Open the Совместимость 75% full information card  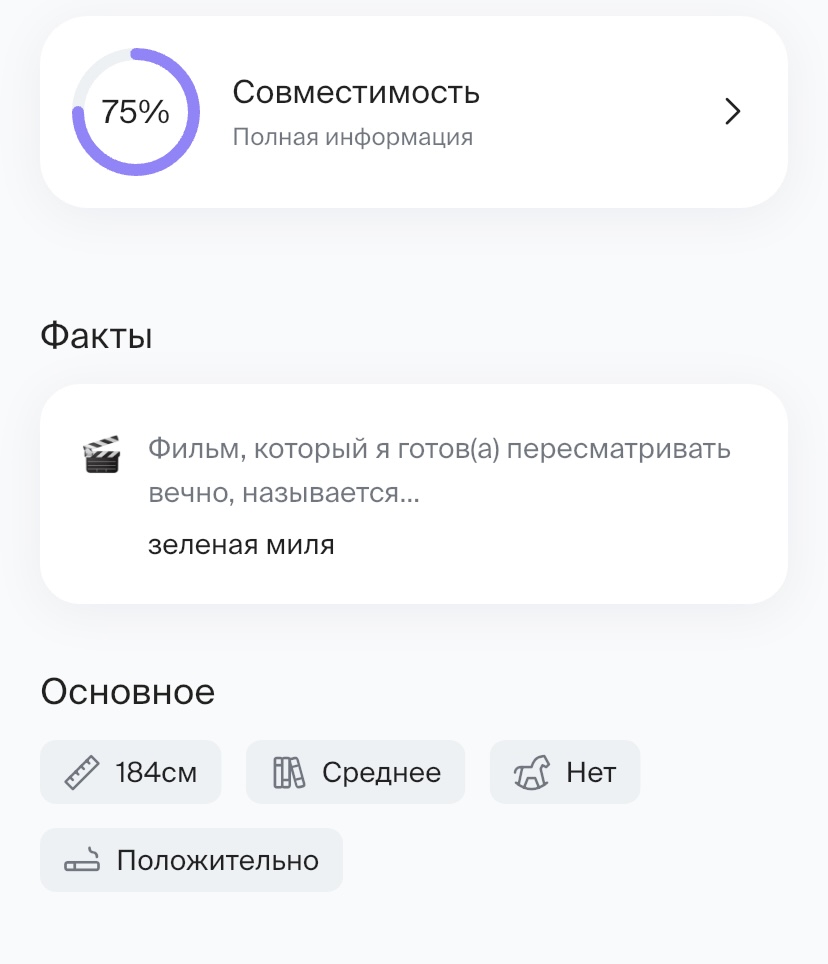click(413, 112)
